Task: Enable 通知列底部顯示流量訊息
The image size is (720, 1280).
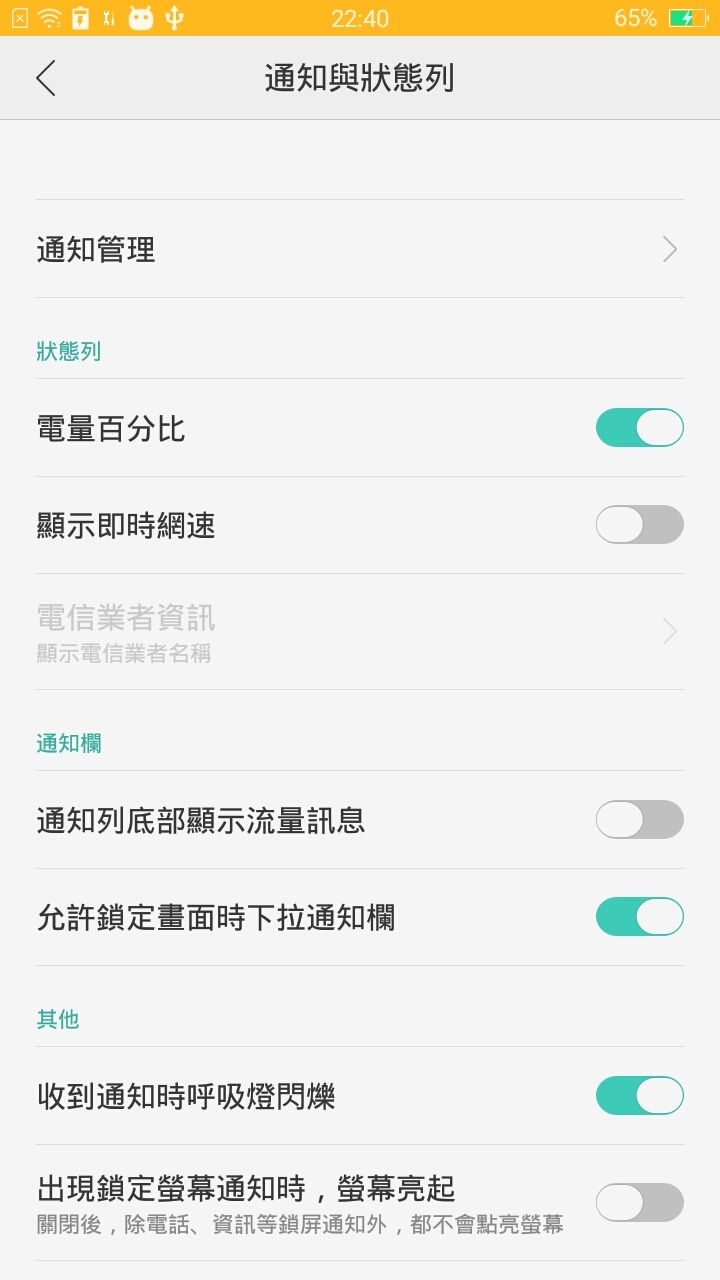Action: (x=639, y=819)
